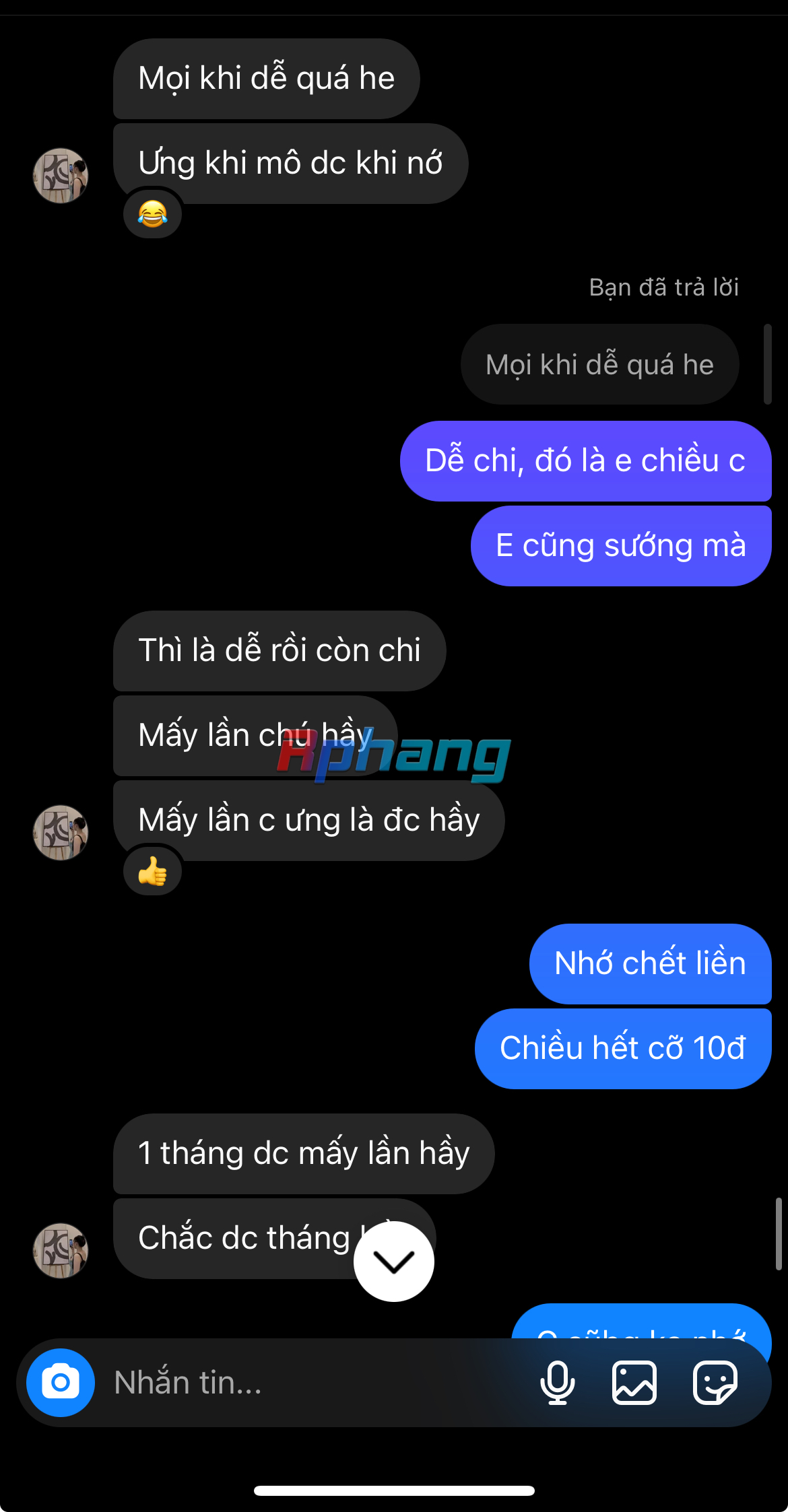Screen dimensions: 788x1512
Task: View the thumbs-up reaction
Action: coord(153,872)
